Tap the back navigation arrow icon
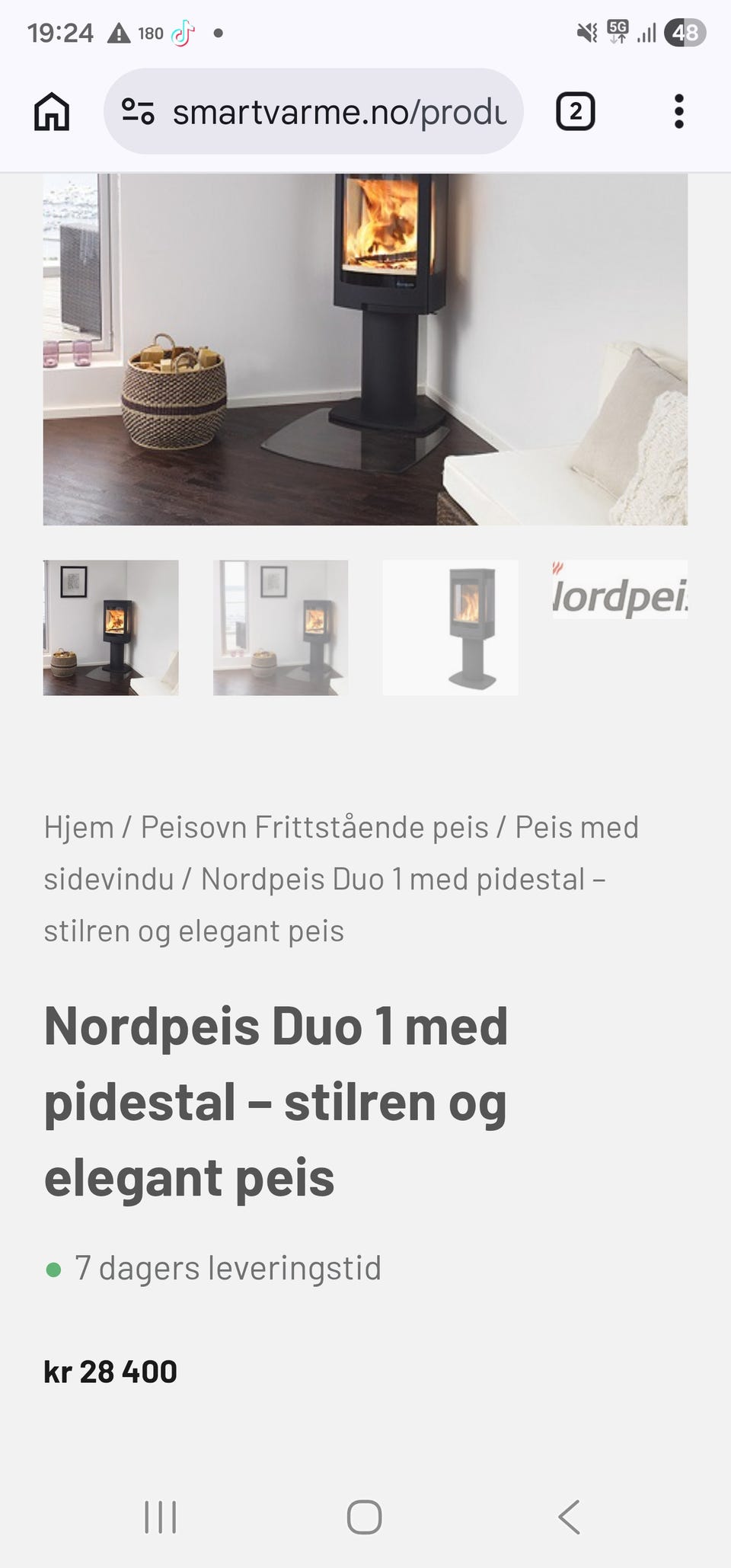Viewport: 731px width, 1568px height. coord(568,1515)
